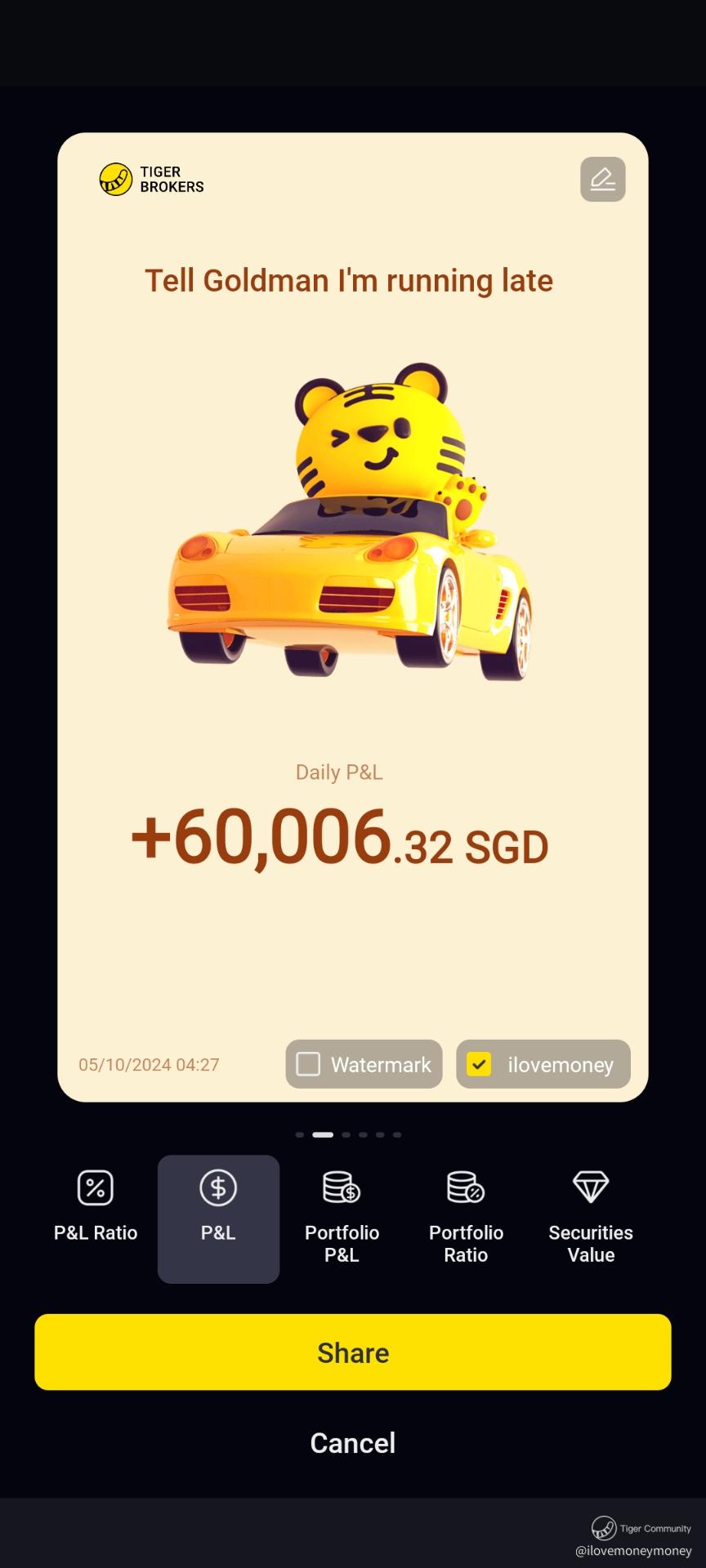Screen dimensions: 706x1568
Task: Switch to Portfolio Ratio
Action: pyautogui.click(x=466, y=1218)
